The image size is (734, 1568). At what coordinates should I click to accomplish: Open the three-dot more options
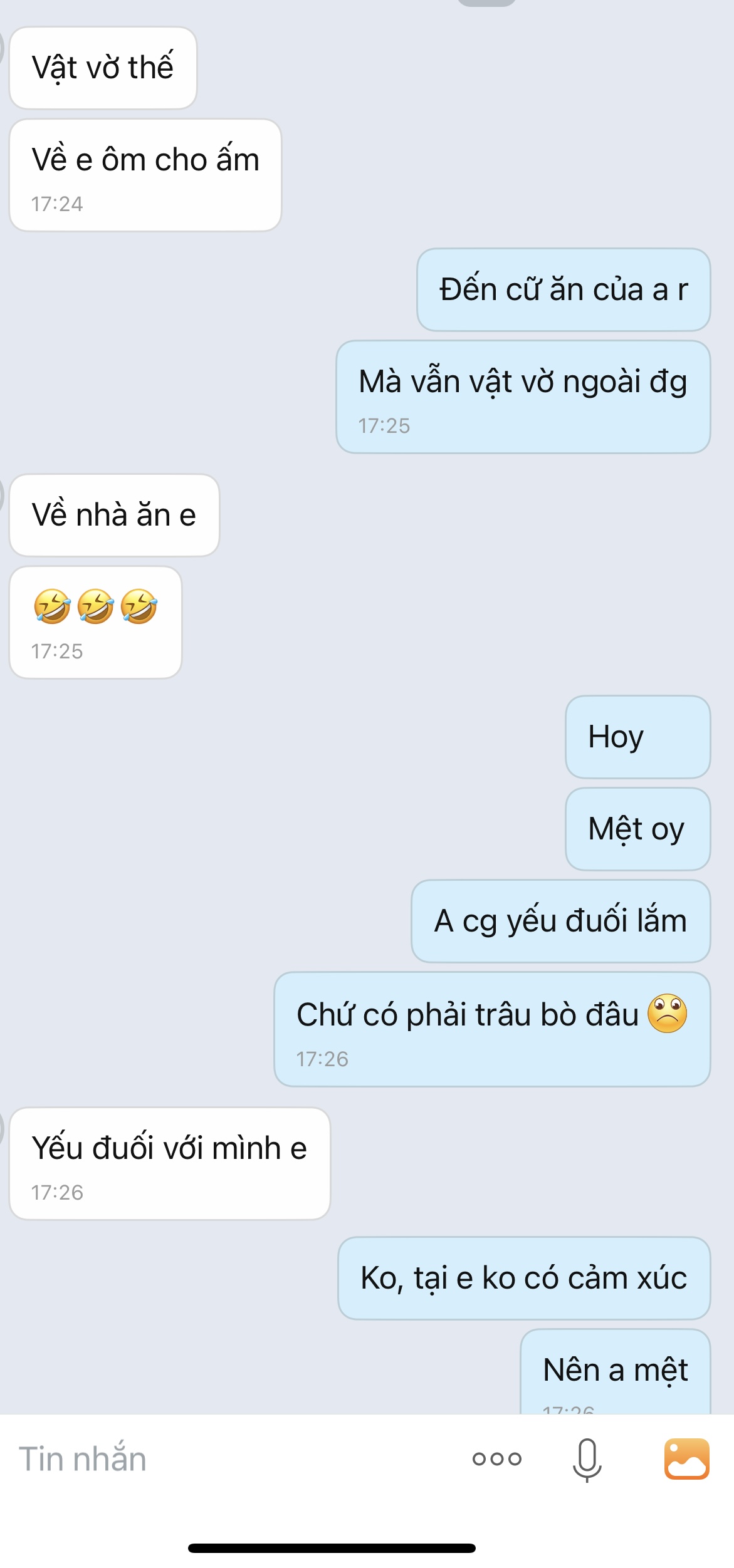496,1459
